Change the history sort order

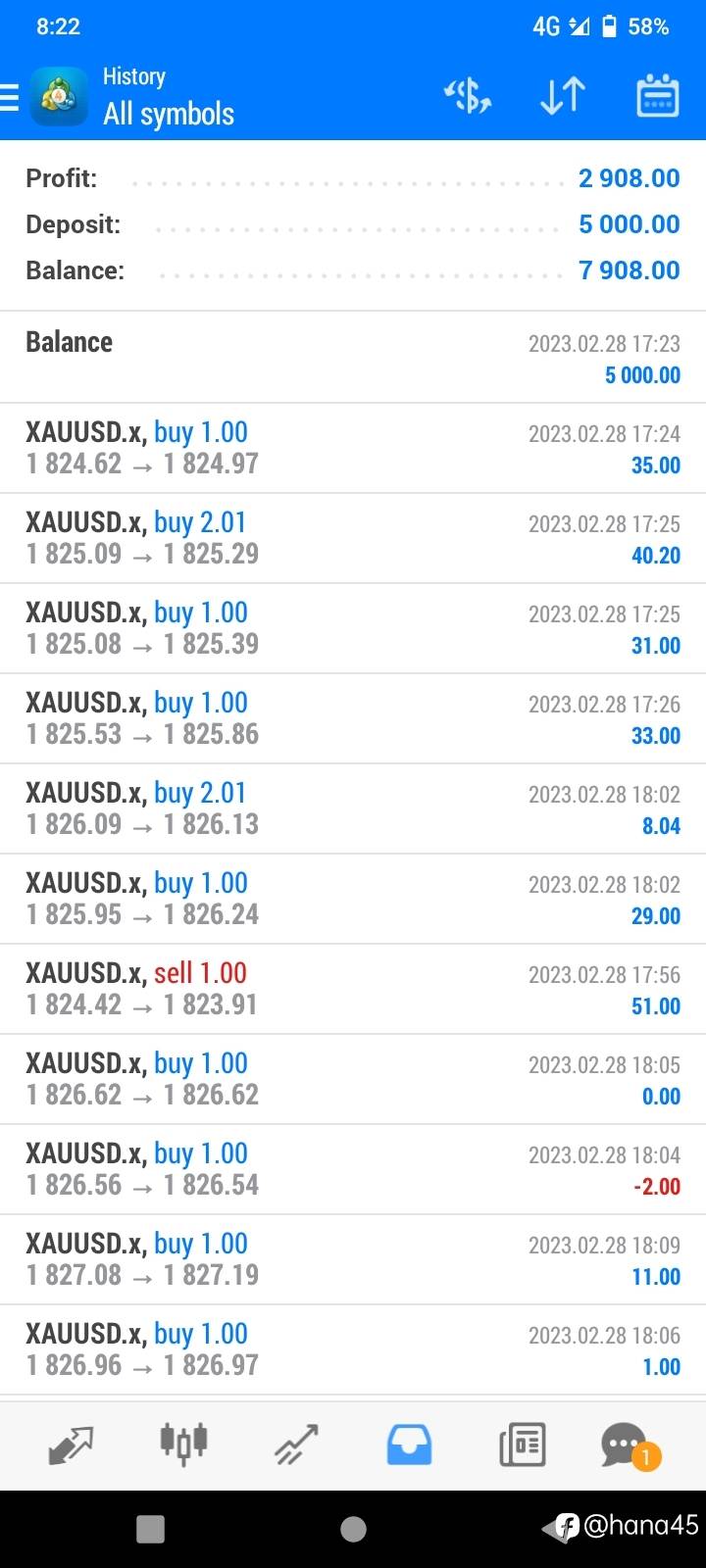pos(563,96)
